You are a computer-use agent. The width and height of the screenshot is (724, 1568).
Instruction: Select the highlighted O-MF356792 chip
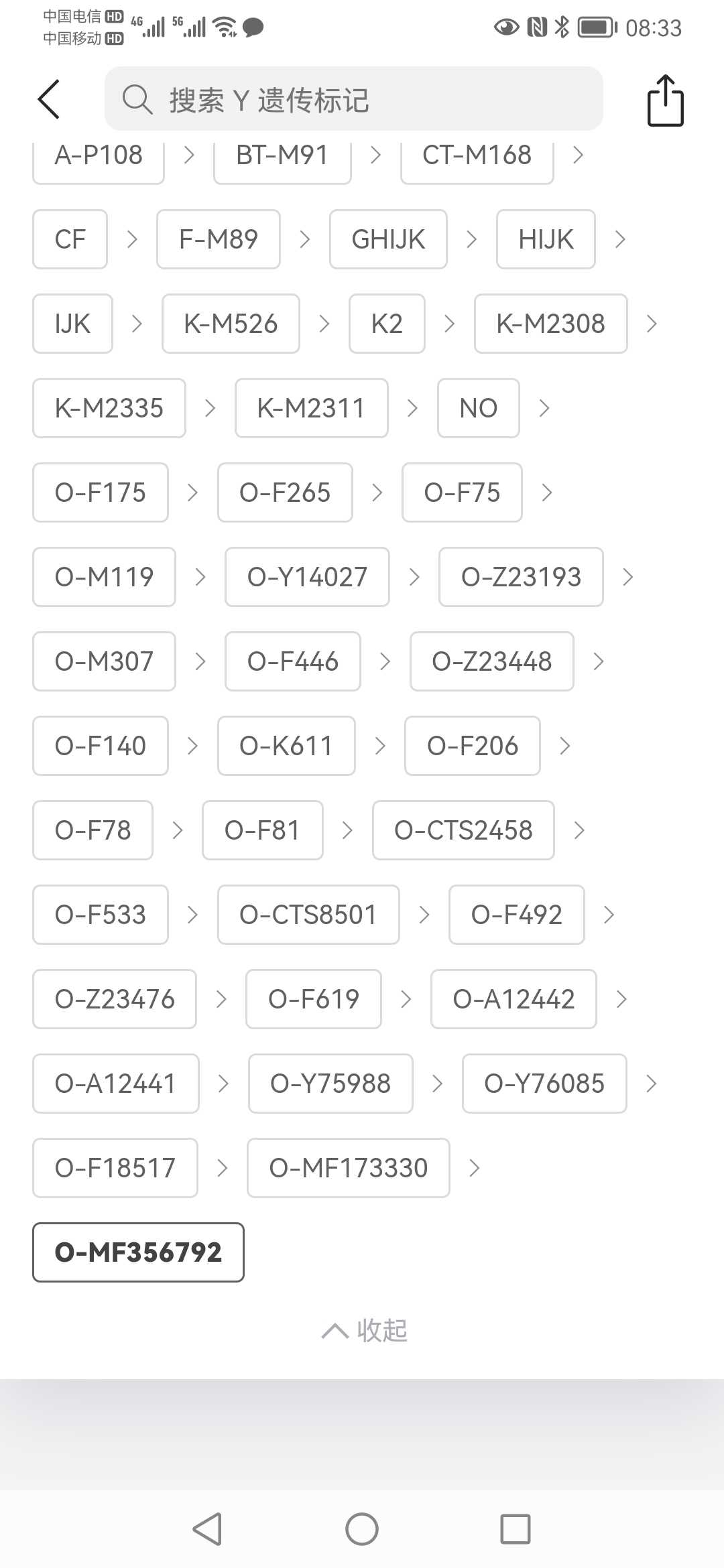[138, 1252]
